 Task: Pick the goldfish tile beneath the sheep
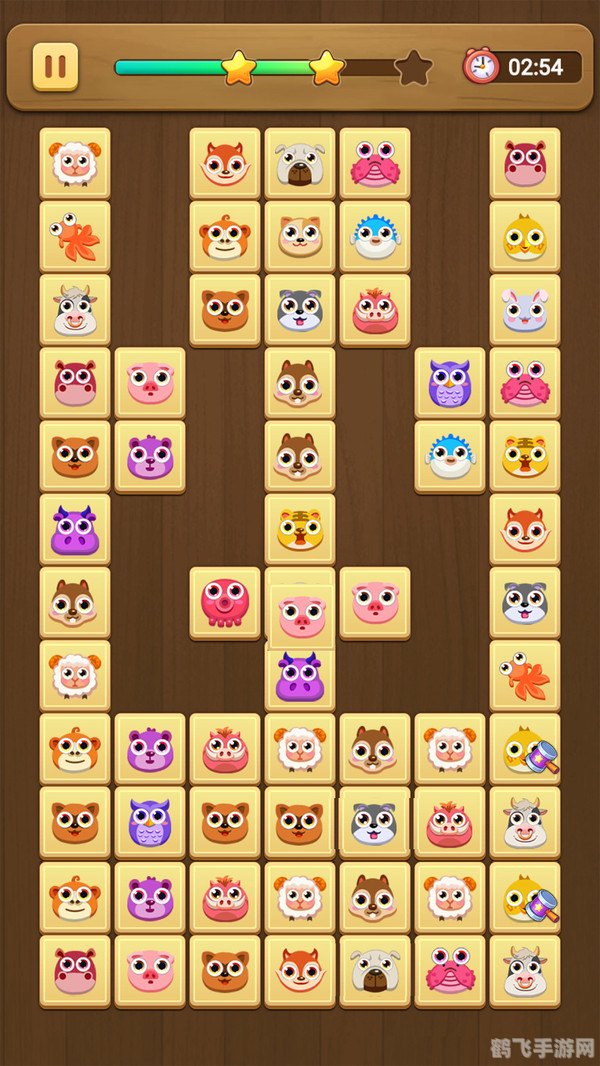coord(75,236)
